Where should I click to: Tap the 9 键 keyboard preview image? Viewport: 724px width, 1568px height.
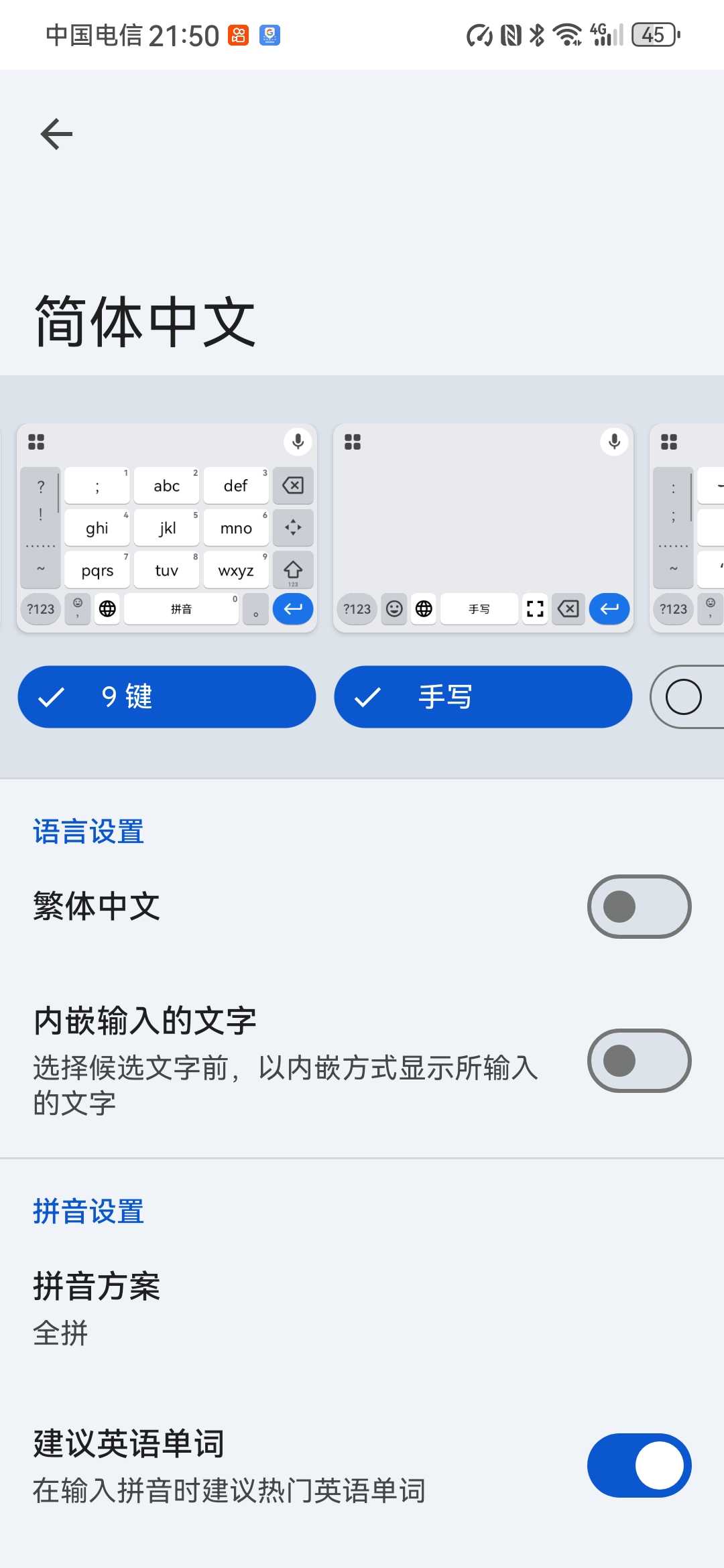point(166,528)
